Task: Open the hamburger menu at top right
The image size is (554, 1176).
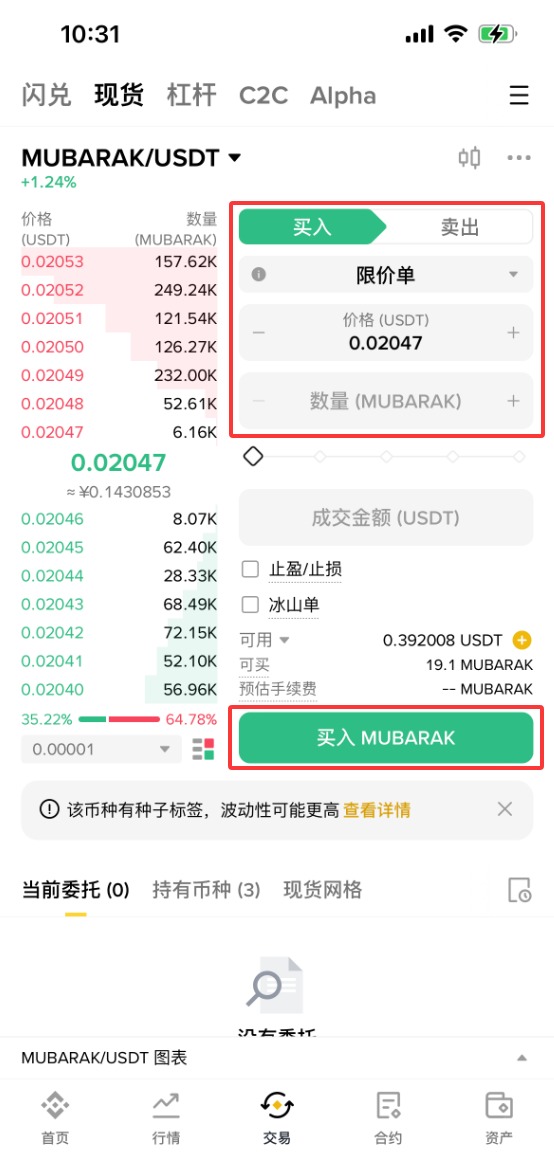Action: click(519, 95)
